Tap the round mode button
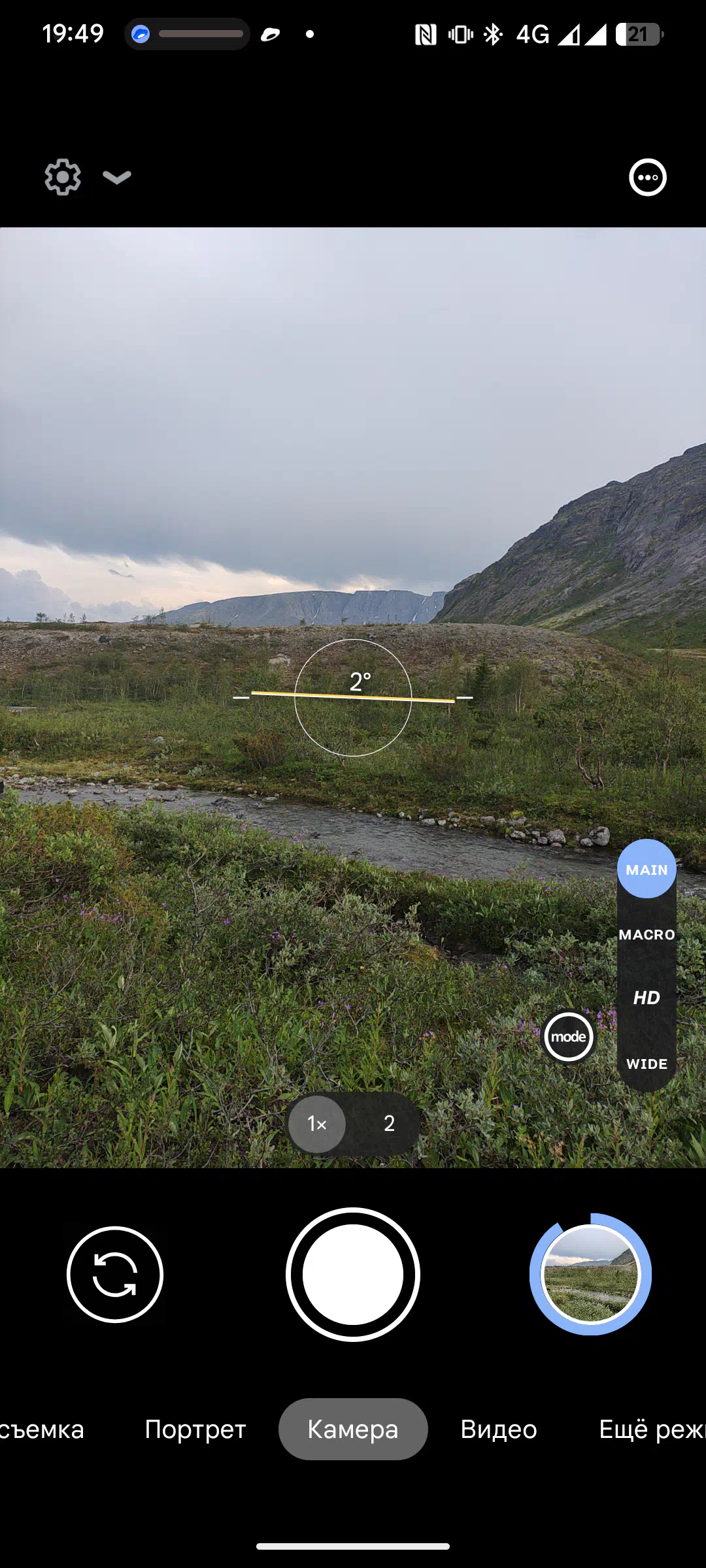 coord(569,1037)
